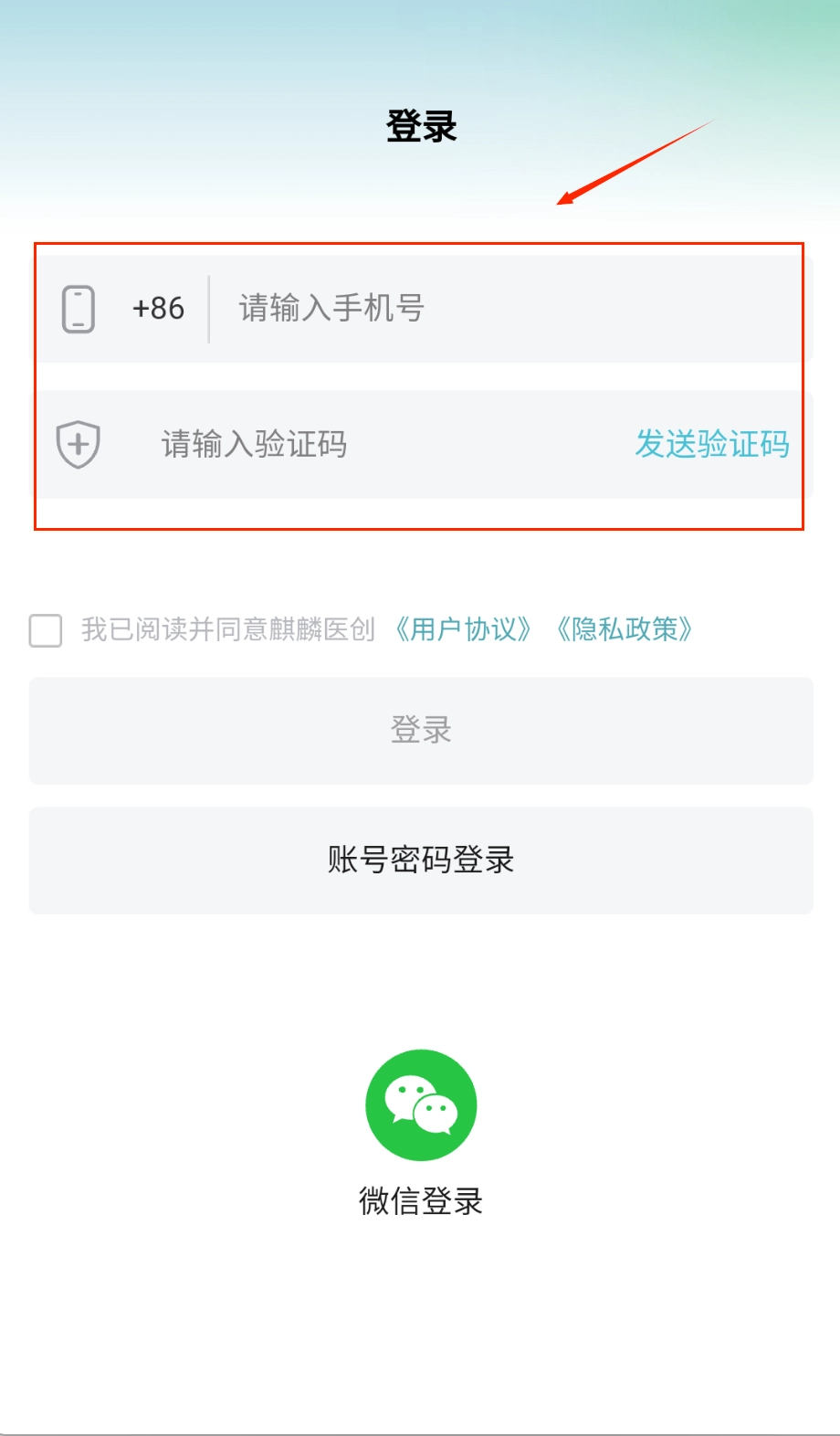Read the 隐私政策 privacy policy
The image size is (840, 1436).
[625, 629]
